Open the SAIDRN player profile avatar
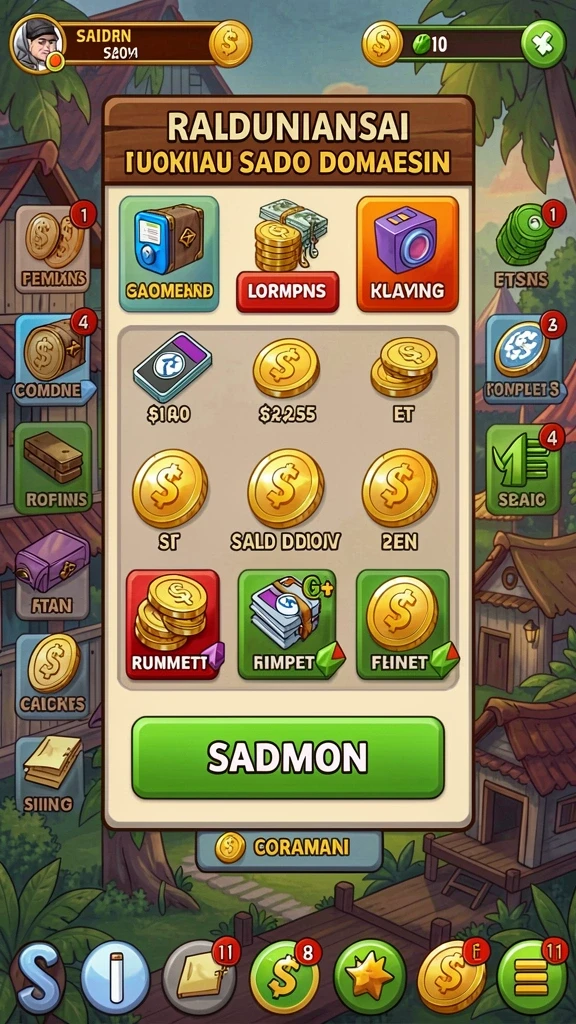The height and width of the screenshot is (1024, 576). (38, 44)
